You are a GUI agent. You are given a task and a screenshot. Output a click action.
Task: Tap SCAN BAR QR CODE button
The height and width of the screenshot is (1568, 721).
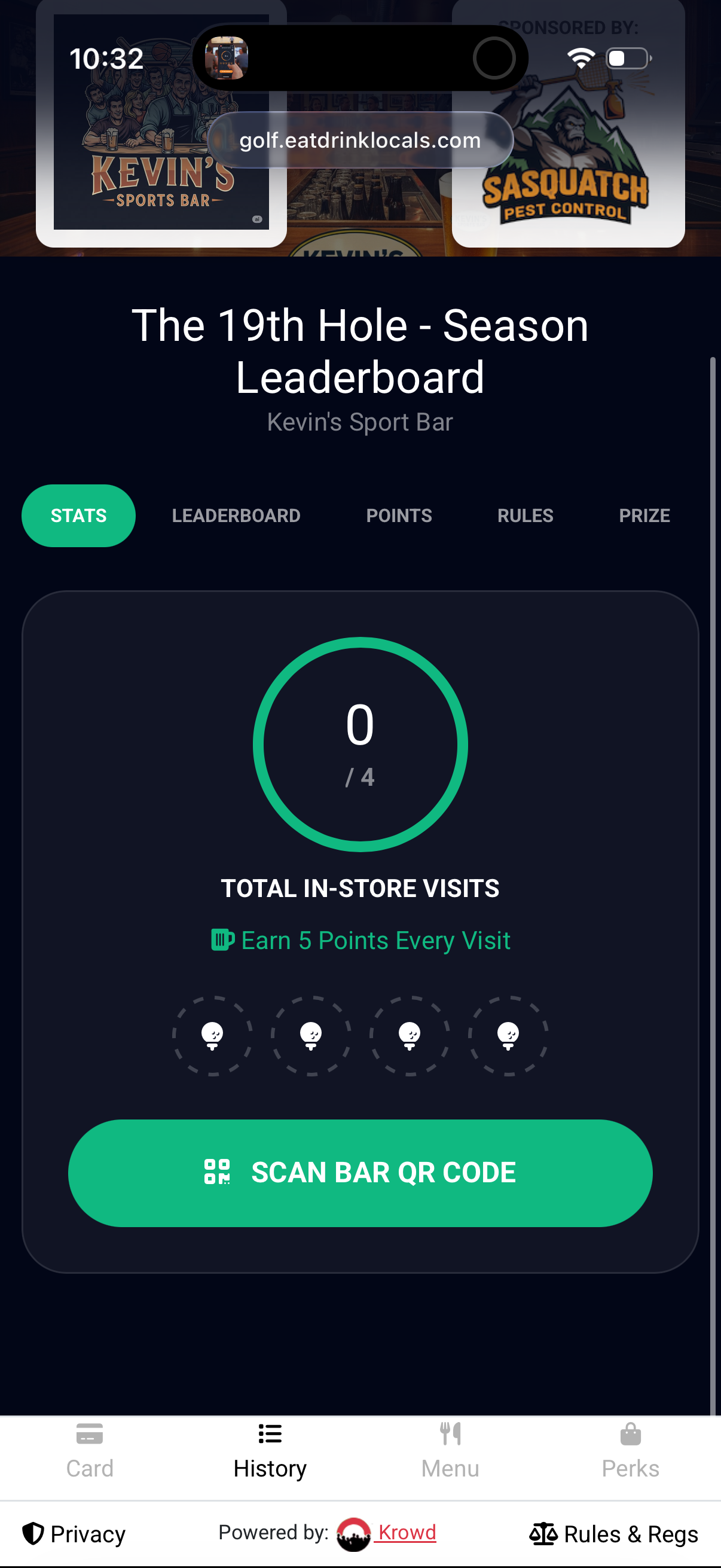[360, 1172]
